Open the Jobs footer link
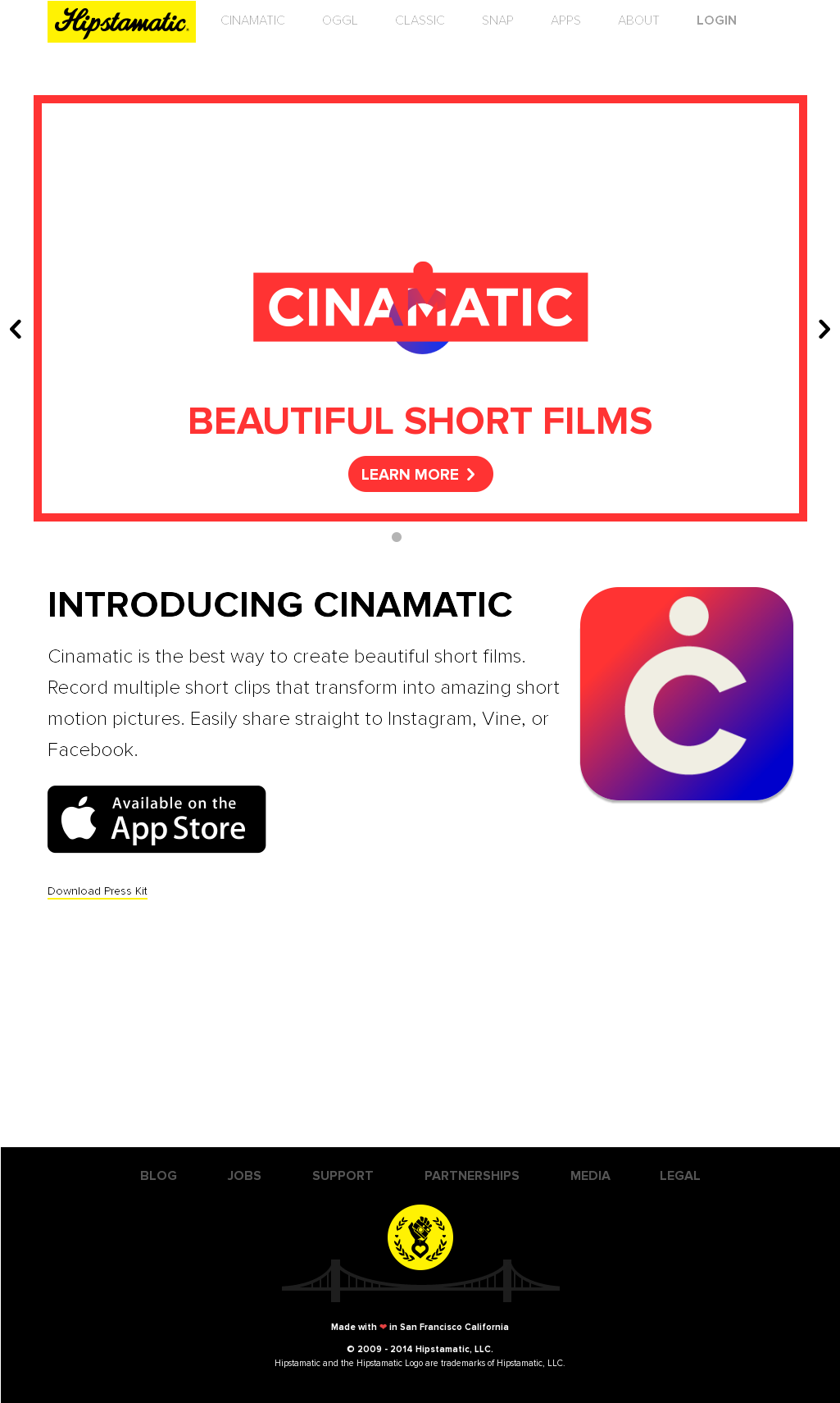Image resolution: width=840 pixels, height=1403 pixels. (x=244, y=1175)
